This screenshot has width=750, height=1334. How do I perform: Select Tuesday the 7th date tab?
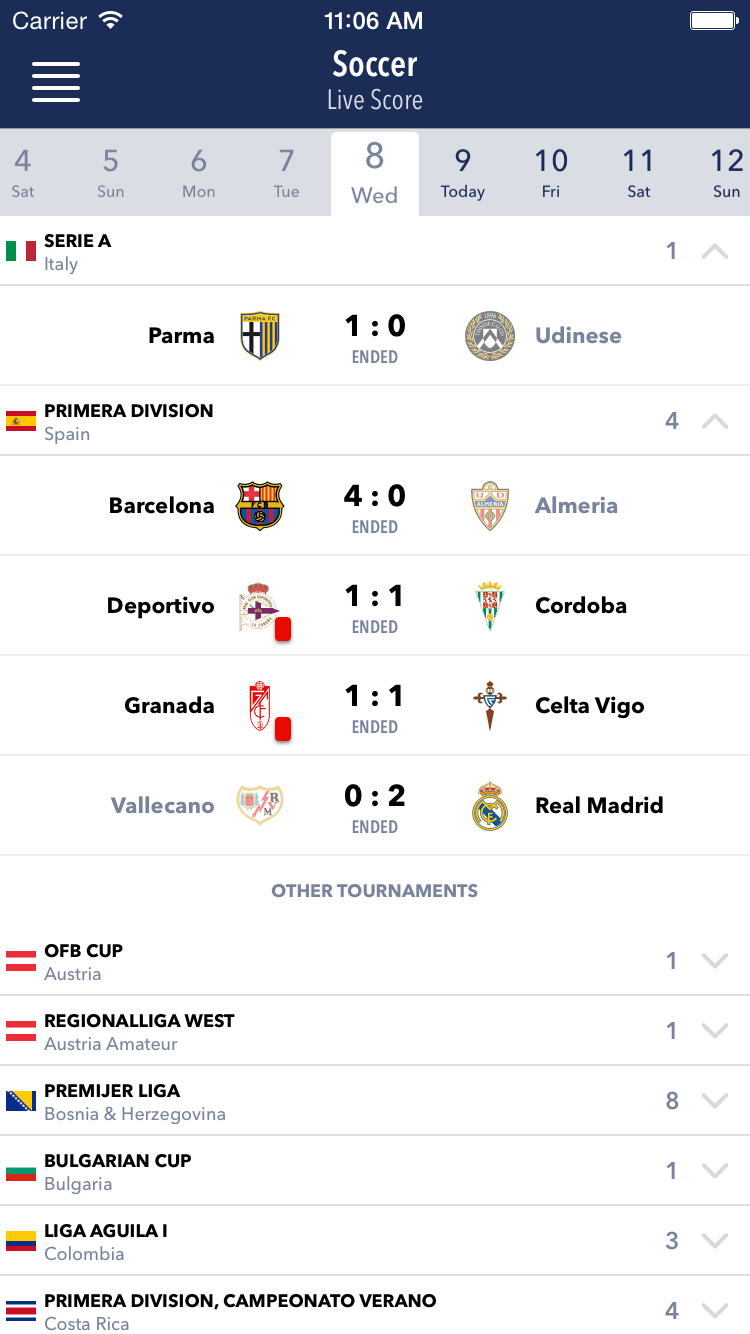[x=287, y=172]
